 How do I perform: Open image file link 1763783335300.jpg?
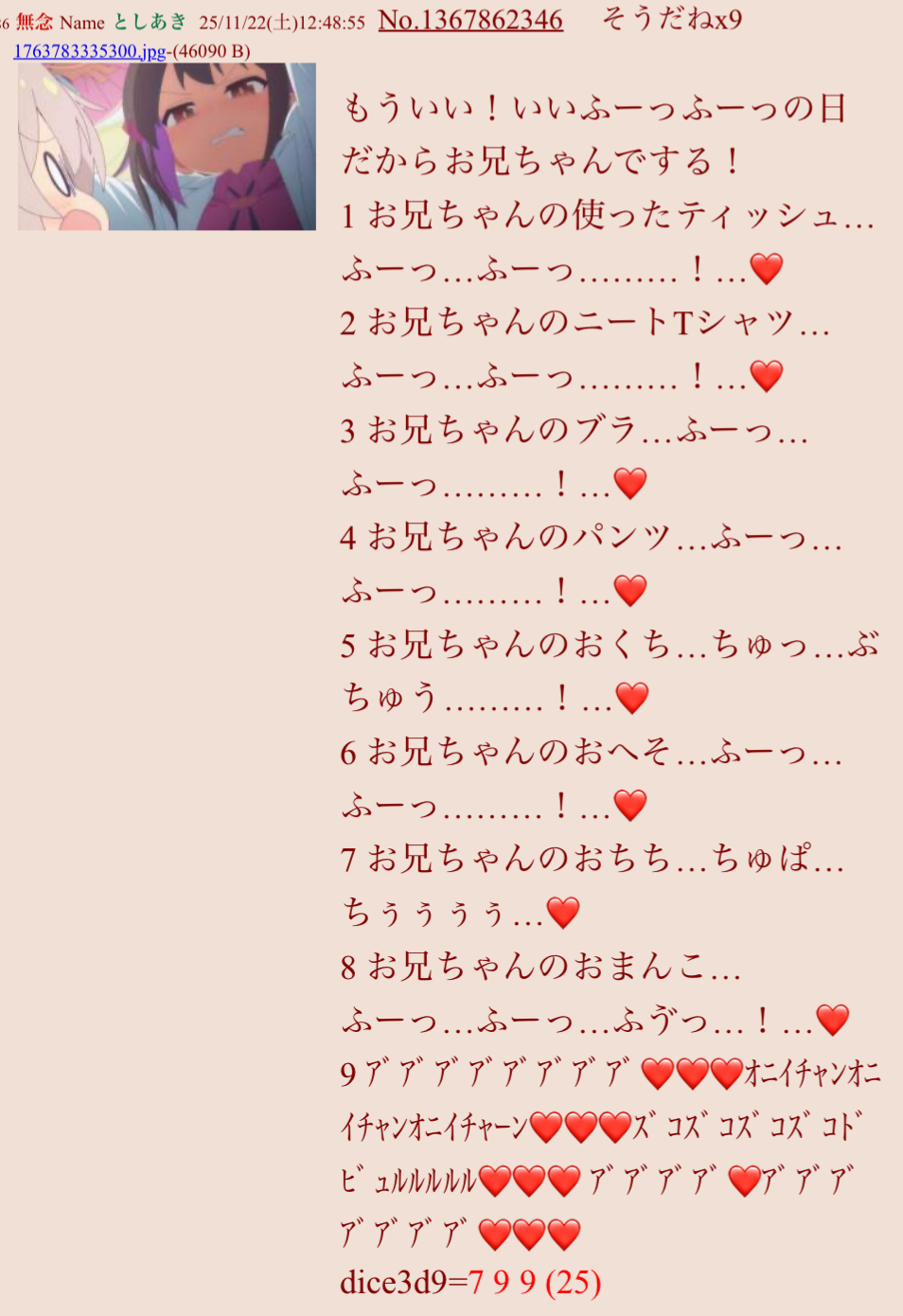tap(90, 51)
